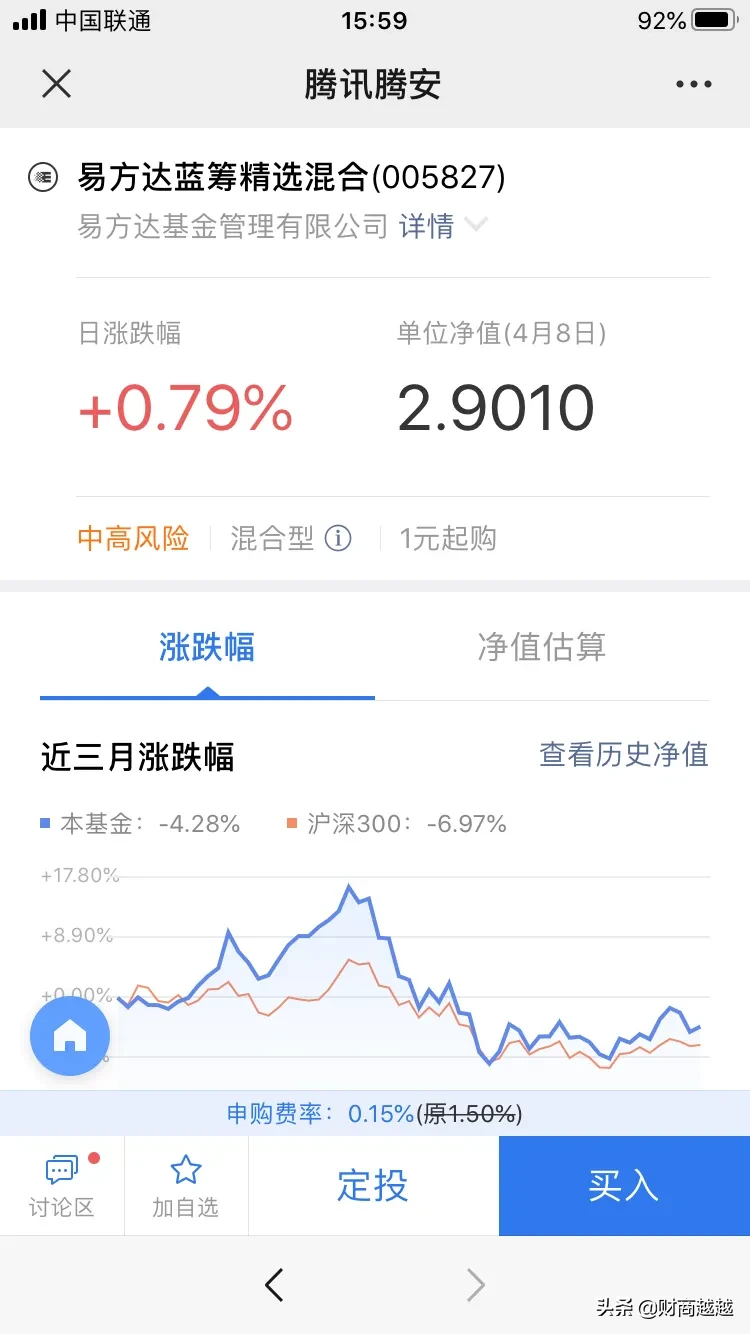The width and height of the screenshot is (750, 1334).
Task: Open the three-dot overflow menu
Action: (x=694, y=85)
